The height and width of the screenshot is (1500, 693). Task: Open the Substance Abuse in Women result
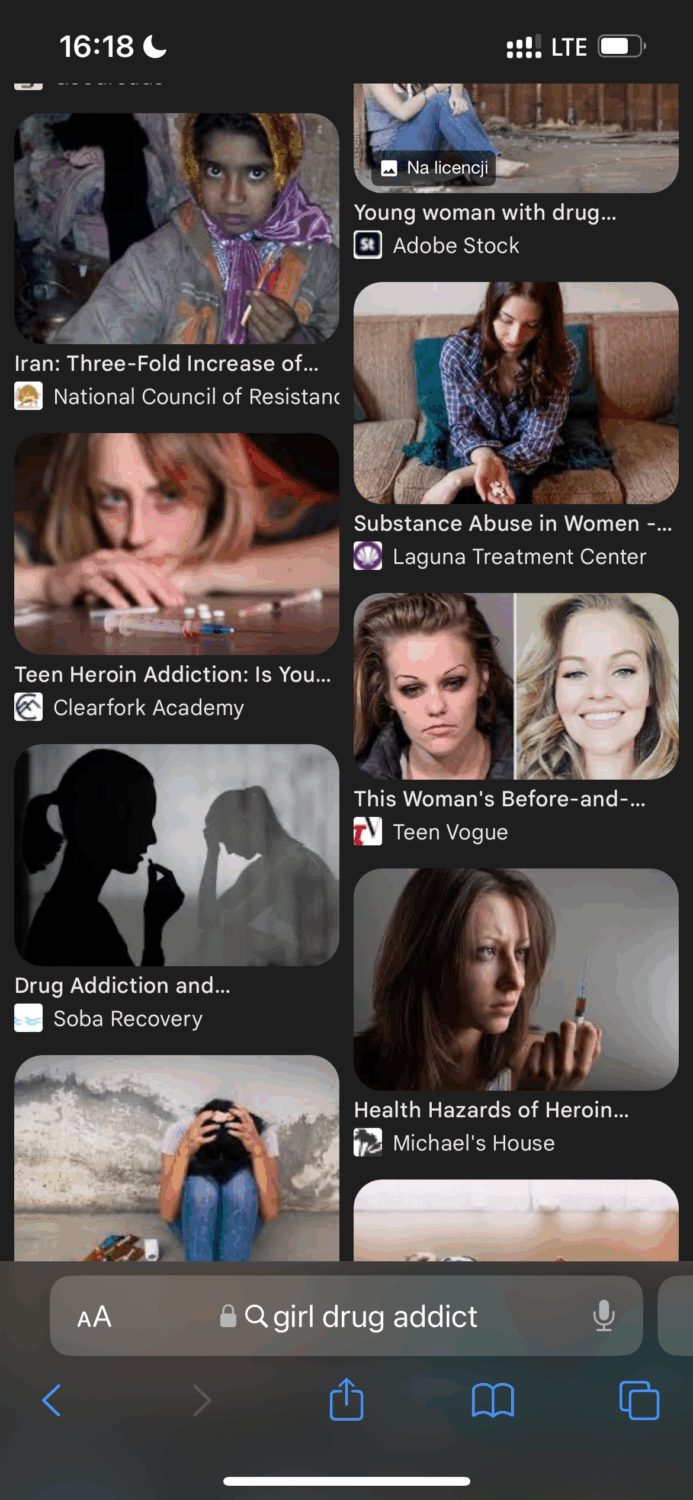tap(516, 392)
